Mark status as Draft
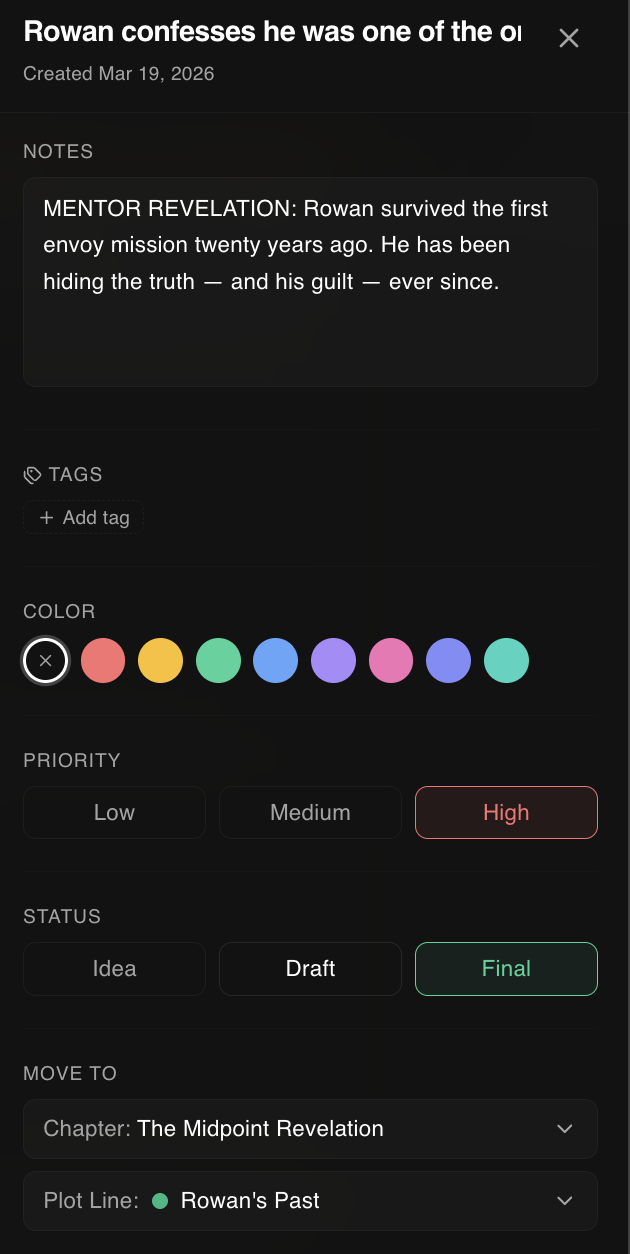The width and height of the screenshot is (630, 1254). [310, 968]
